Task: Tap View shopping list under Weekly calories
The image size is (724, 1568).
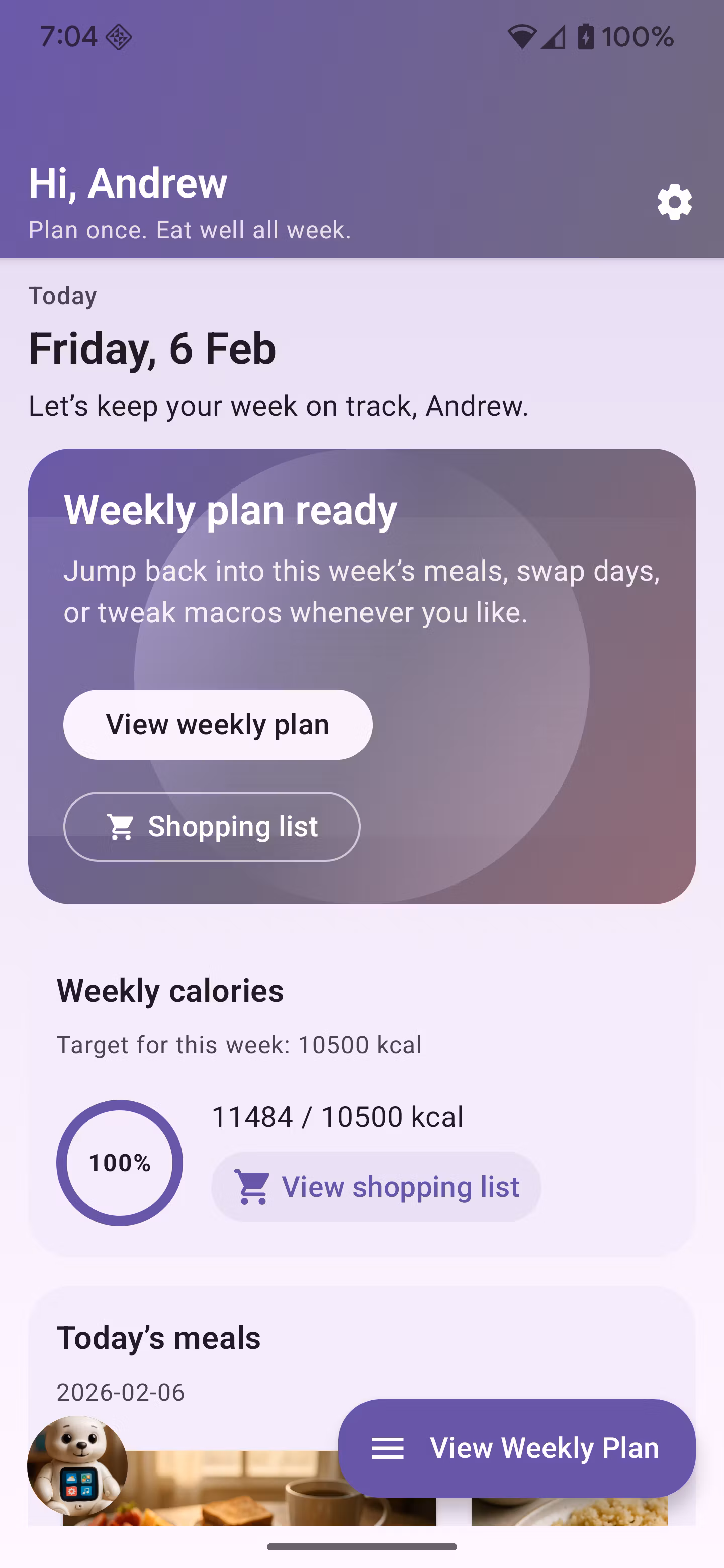Action: point(376,1187)
